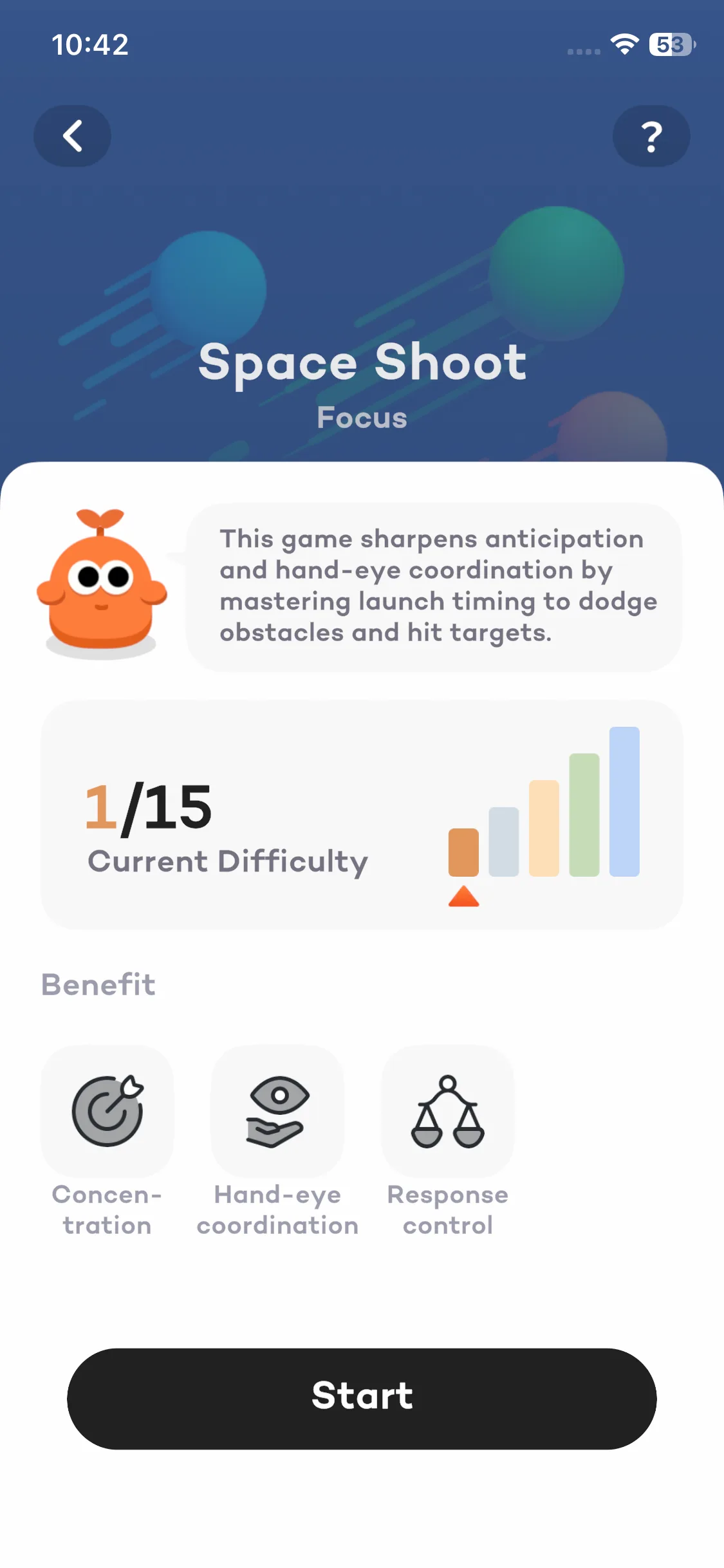Start the Space Shoot game
The image size is (724, 1568).
click(362, 1399)
